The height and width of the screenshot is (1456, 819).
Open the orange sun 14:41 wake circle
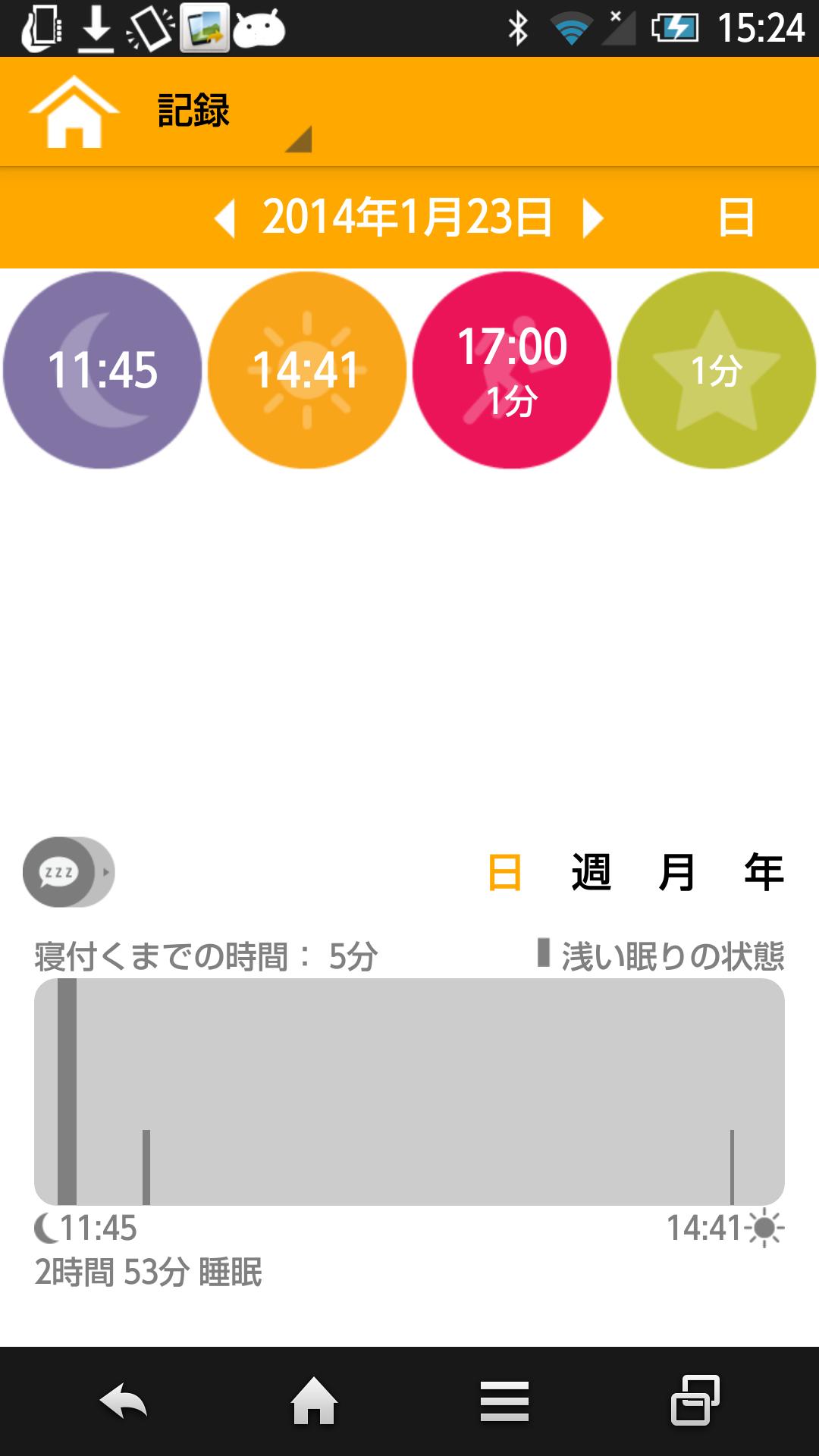click(307, 370)
